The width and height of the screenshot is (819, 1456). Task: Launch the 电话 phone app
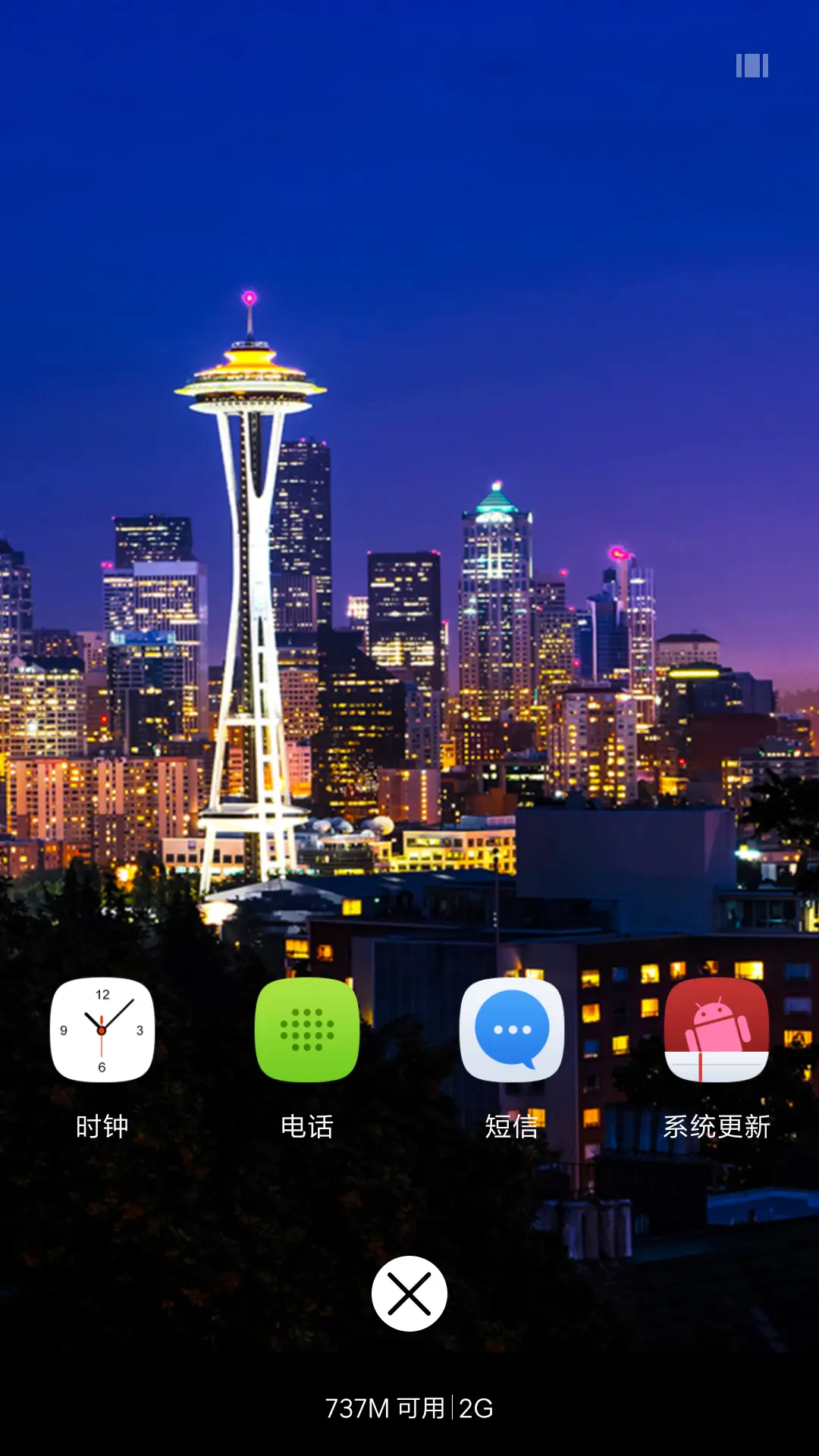(307, 1030)
